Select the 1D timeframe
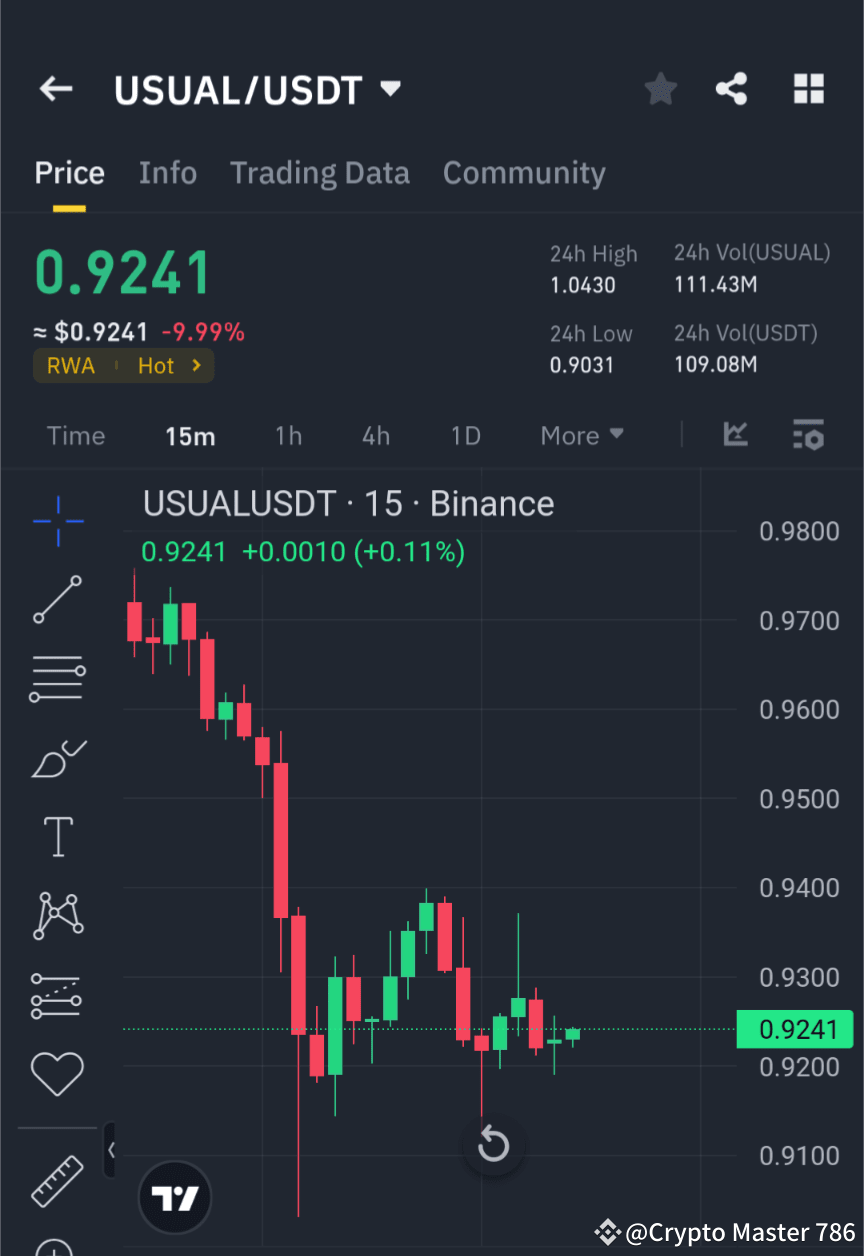Image resolution: width=864 pixels, height=1256 pixels. (x=465, y=435)
